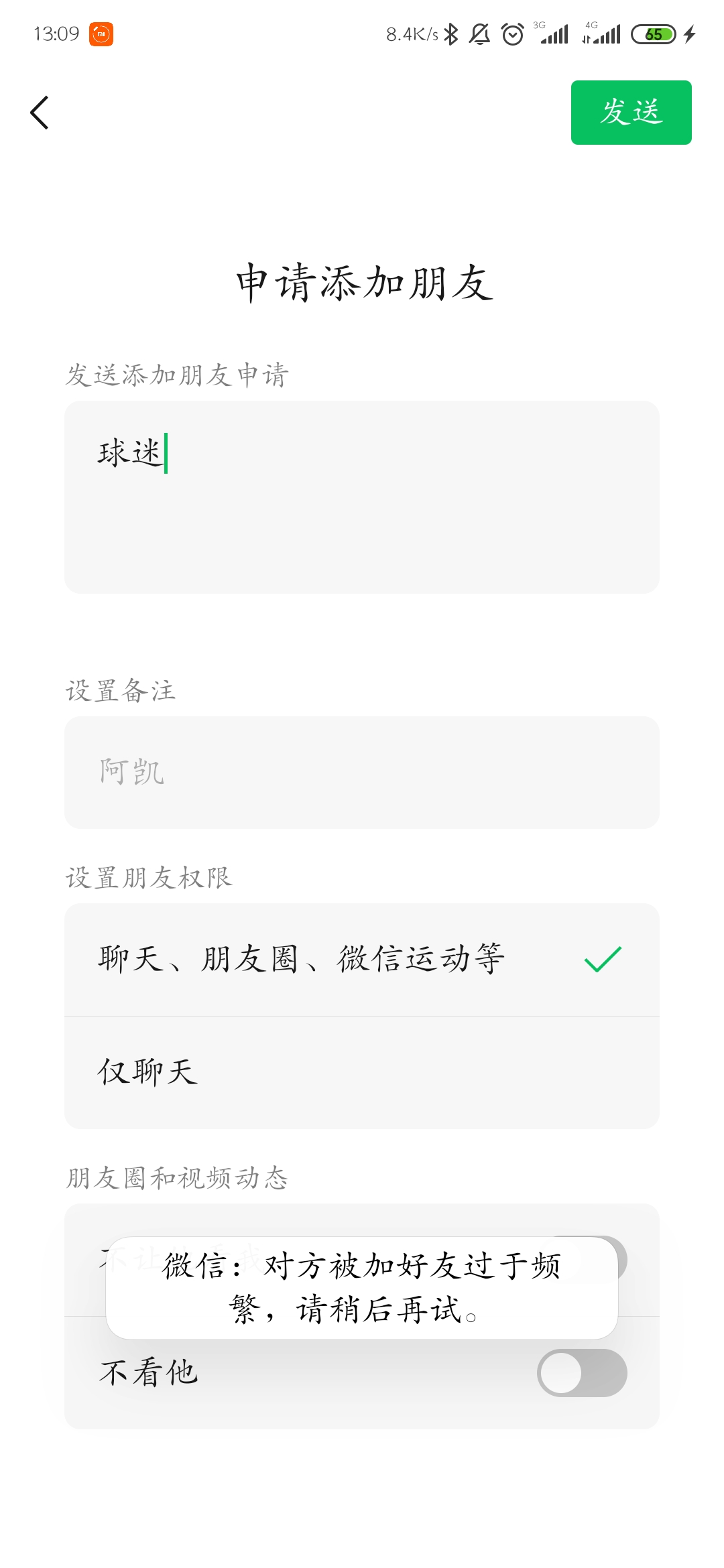Focus the 设置备注 remark field

[362, 773]
